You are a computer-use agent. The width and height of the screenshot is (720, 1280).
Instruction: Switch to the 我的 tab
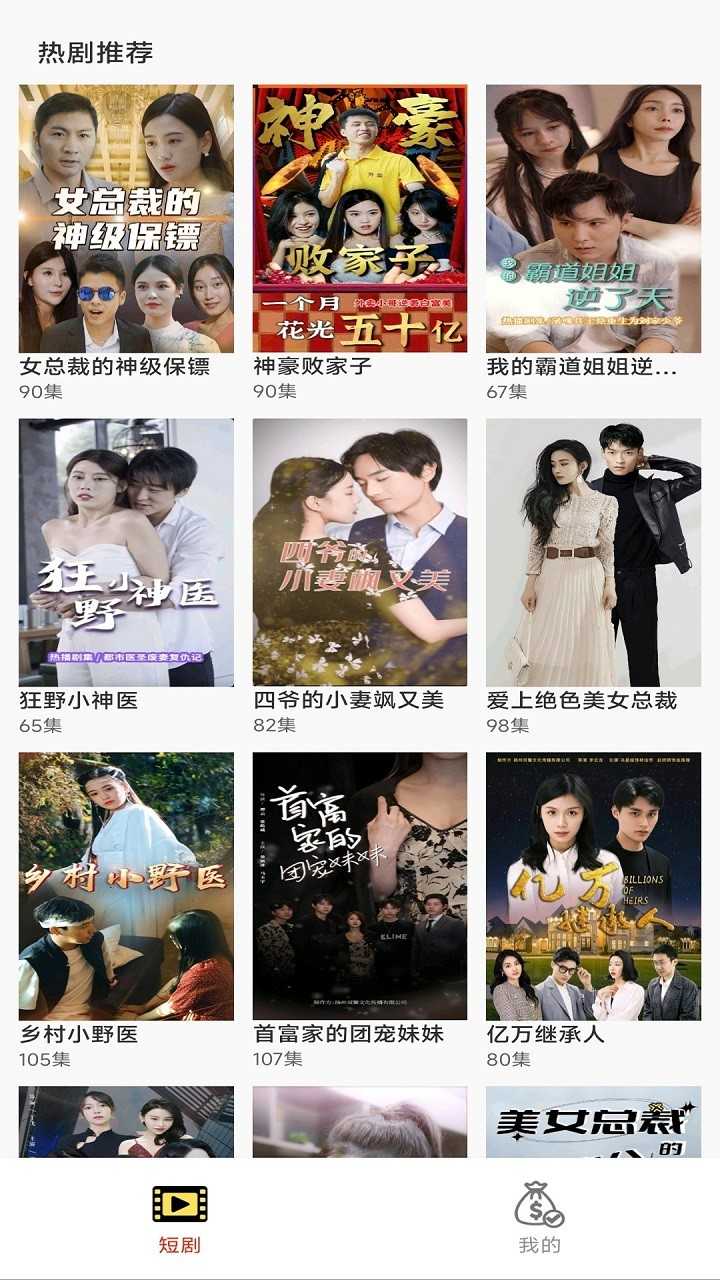click(539, 1218)
